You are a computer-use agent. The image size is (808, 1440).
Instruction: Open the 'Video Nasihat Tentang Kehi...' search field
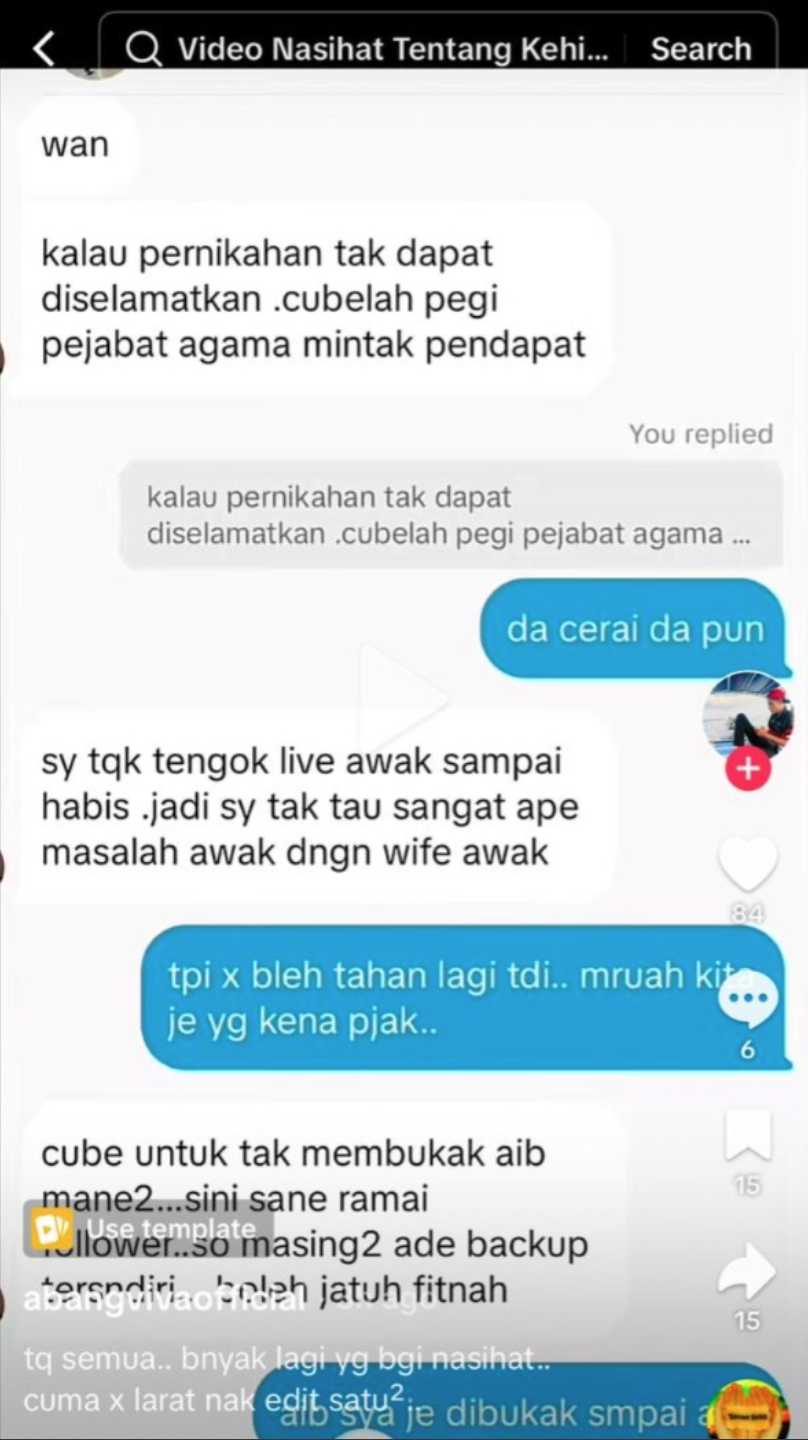pos(380,48)
